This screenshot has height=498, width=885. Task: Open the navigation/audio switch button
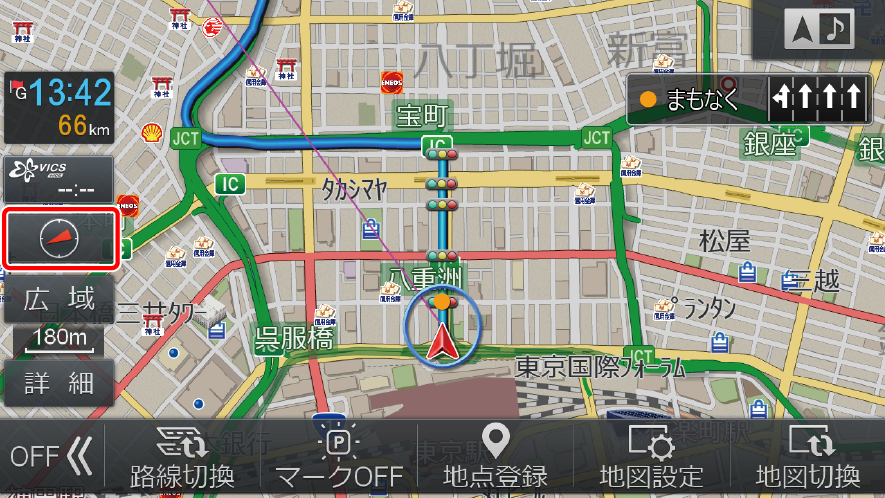[x=818, y=30]
